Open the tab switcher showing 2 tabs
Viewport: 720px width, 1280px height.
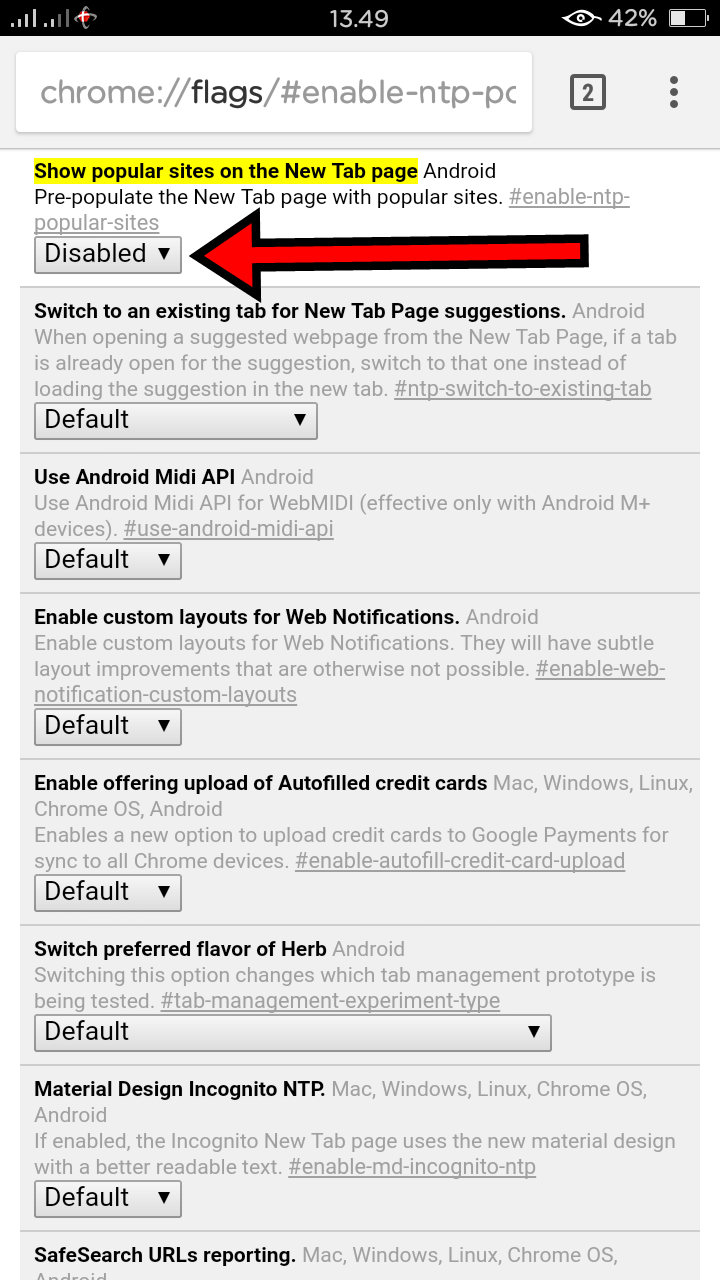coord(588,93)
